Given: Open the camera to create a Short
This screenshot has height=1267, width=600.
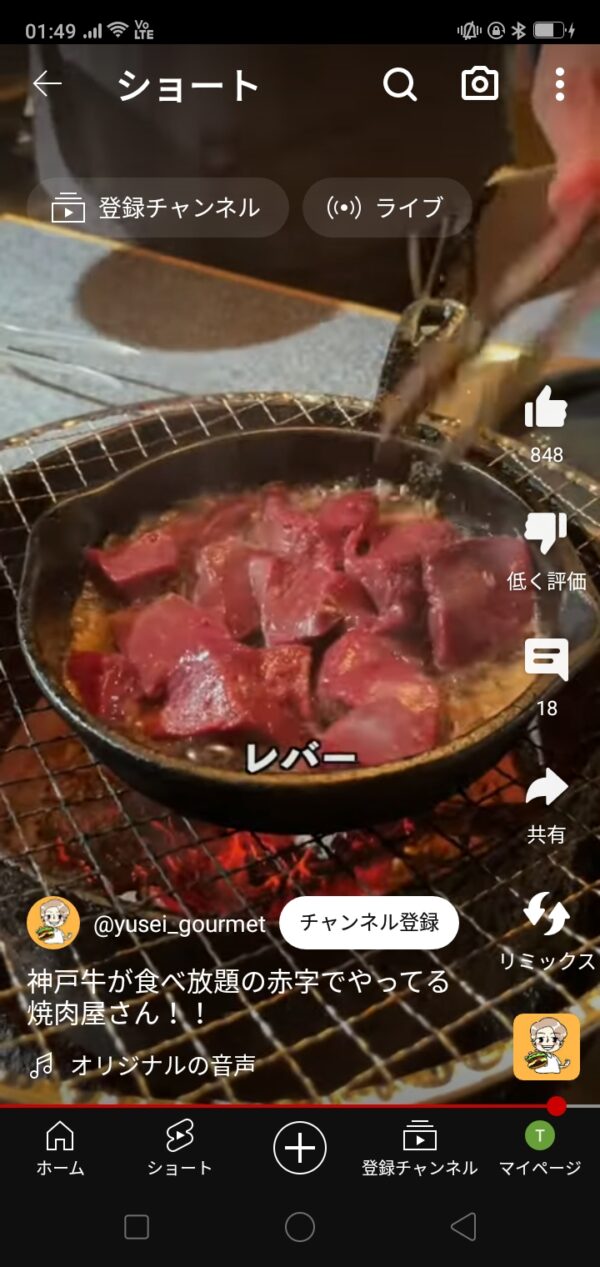Looking at the screenshot, I should [480, 85].
